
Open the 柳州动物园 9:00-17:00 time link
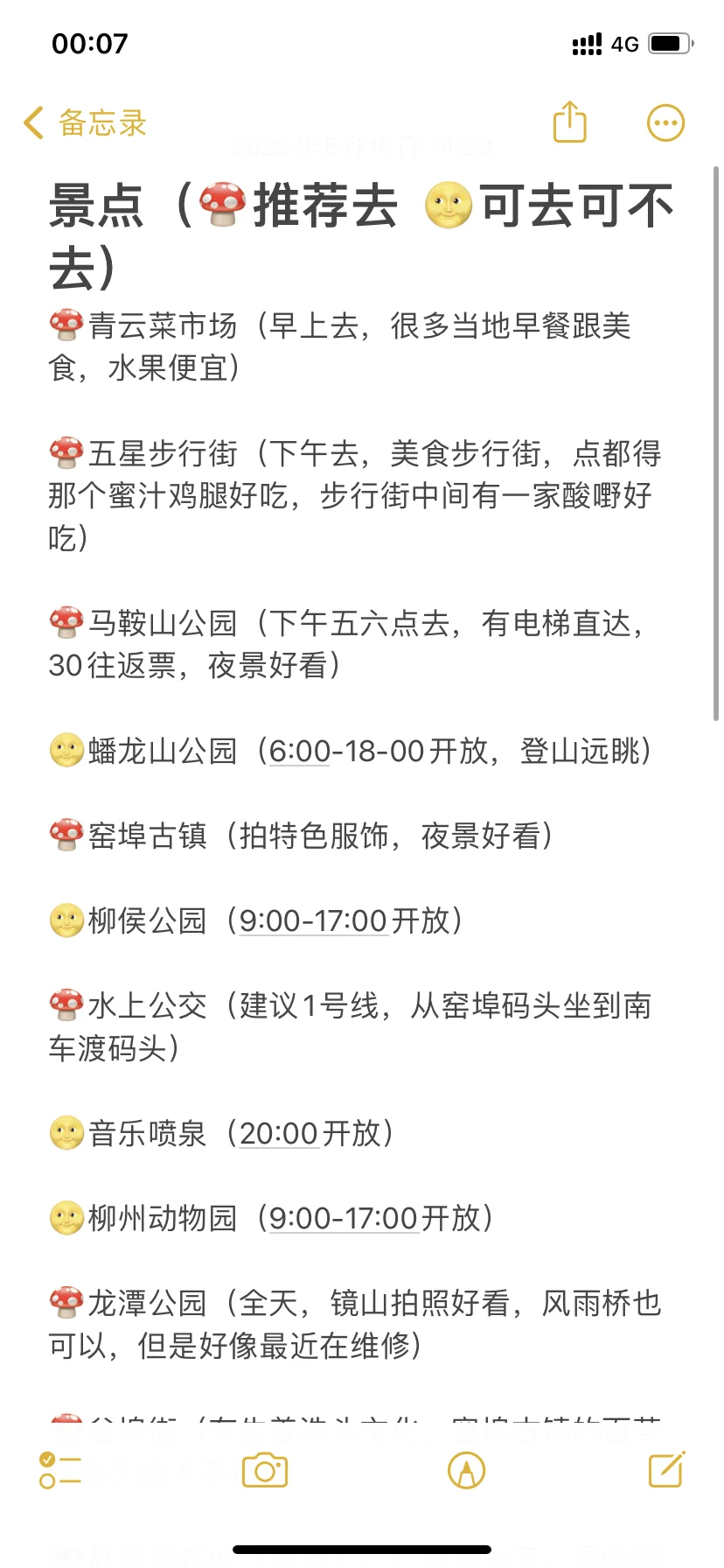[x=343, y=1218]
